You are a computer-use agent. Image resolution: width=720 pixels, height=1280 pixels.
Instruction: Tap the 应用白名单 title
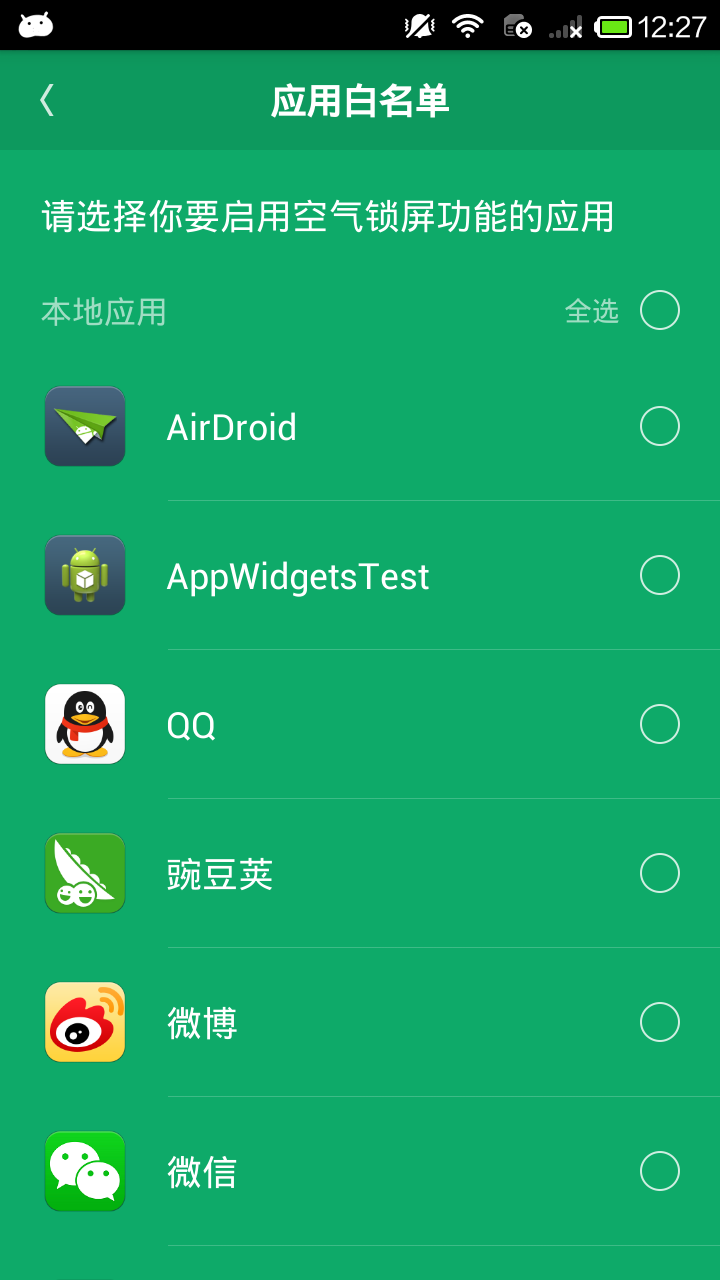(x=360, y=100)
